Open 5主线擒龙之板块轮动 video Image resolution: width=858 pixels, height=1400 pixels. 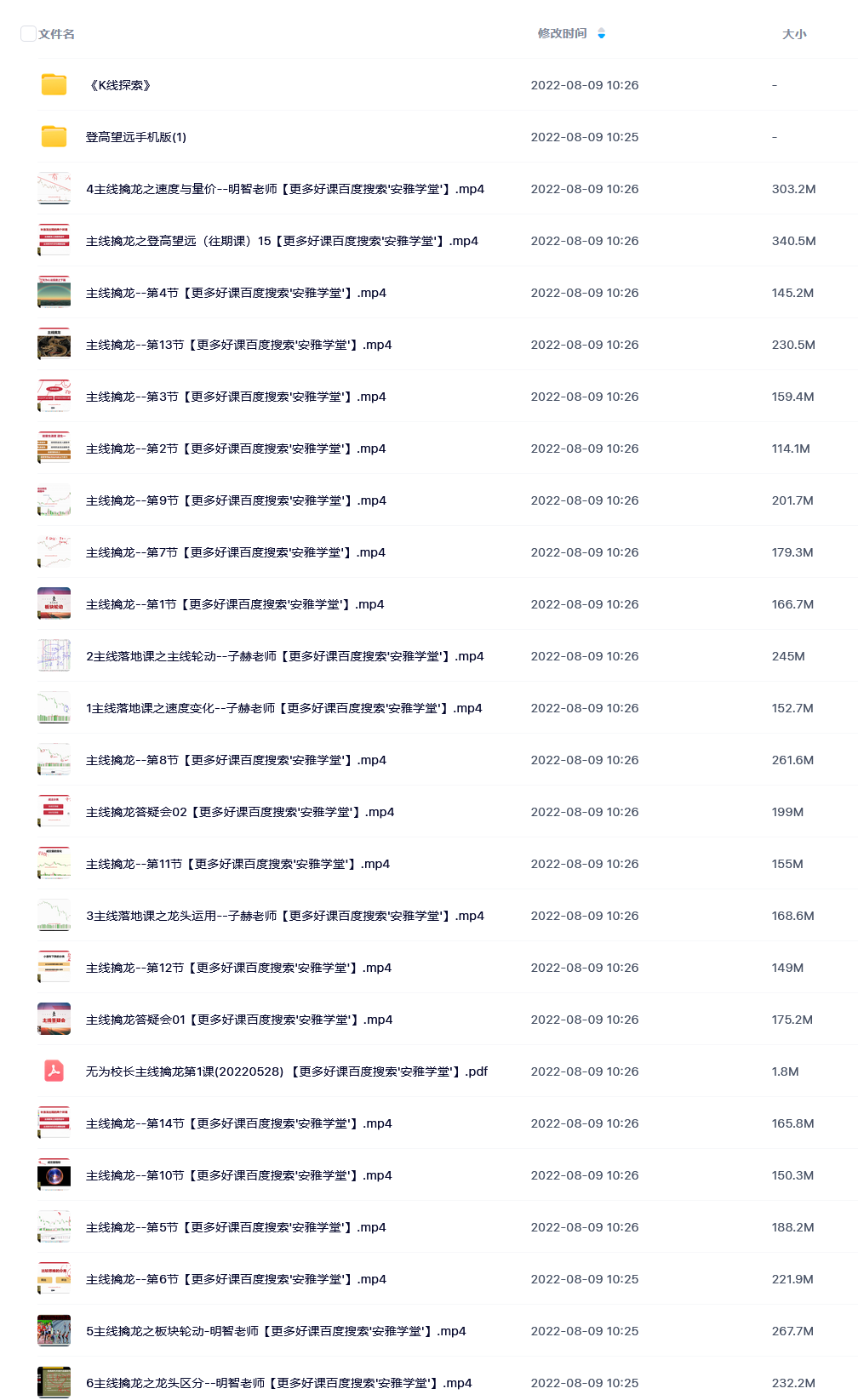(276, 1331)
